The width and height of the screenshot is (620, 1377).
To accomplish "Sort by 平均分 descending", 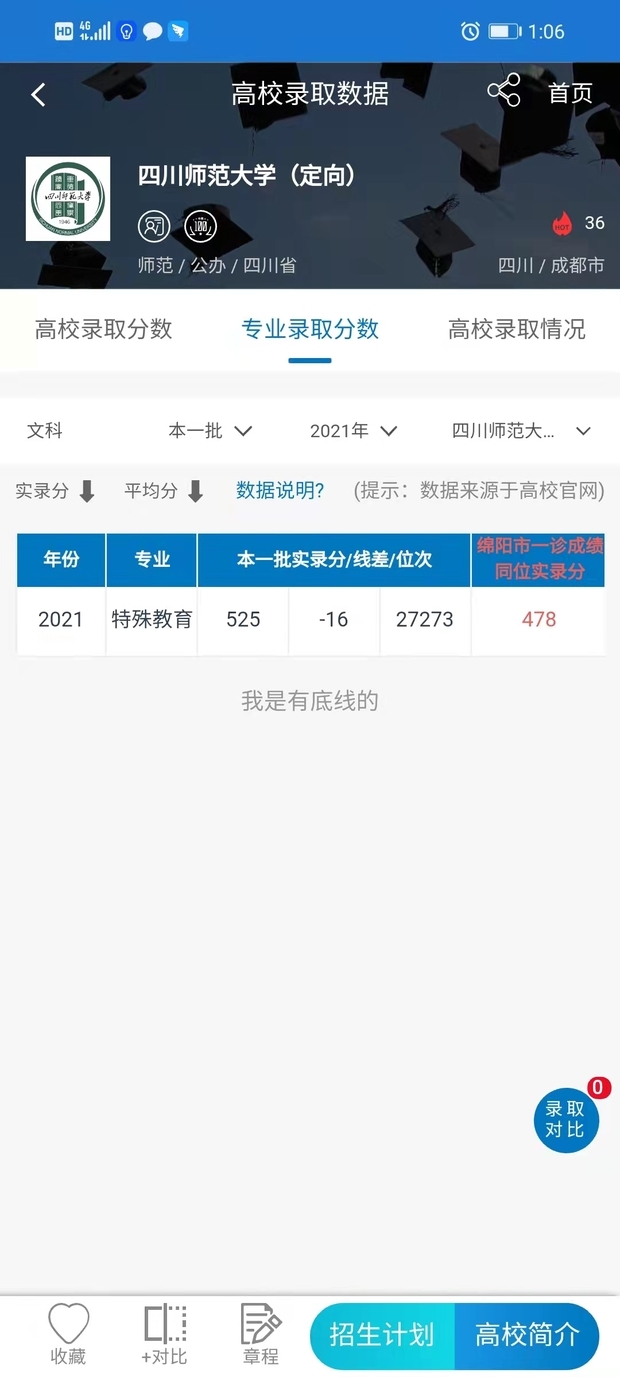I will [164, 491].
